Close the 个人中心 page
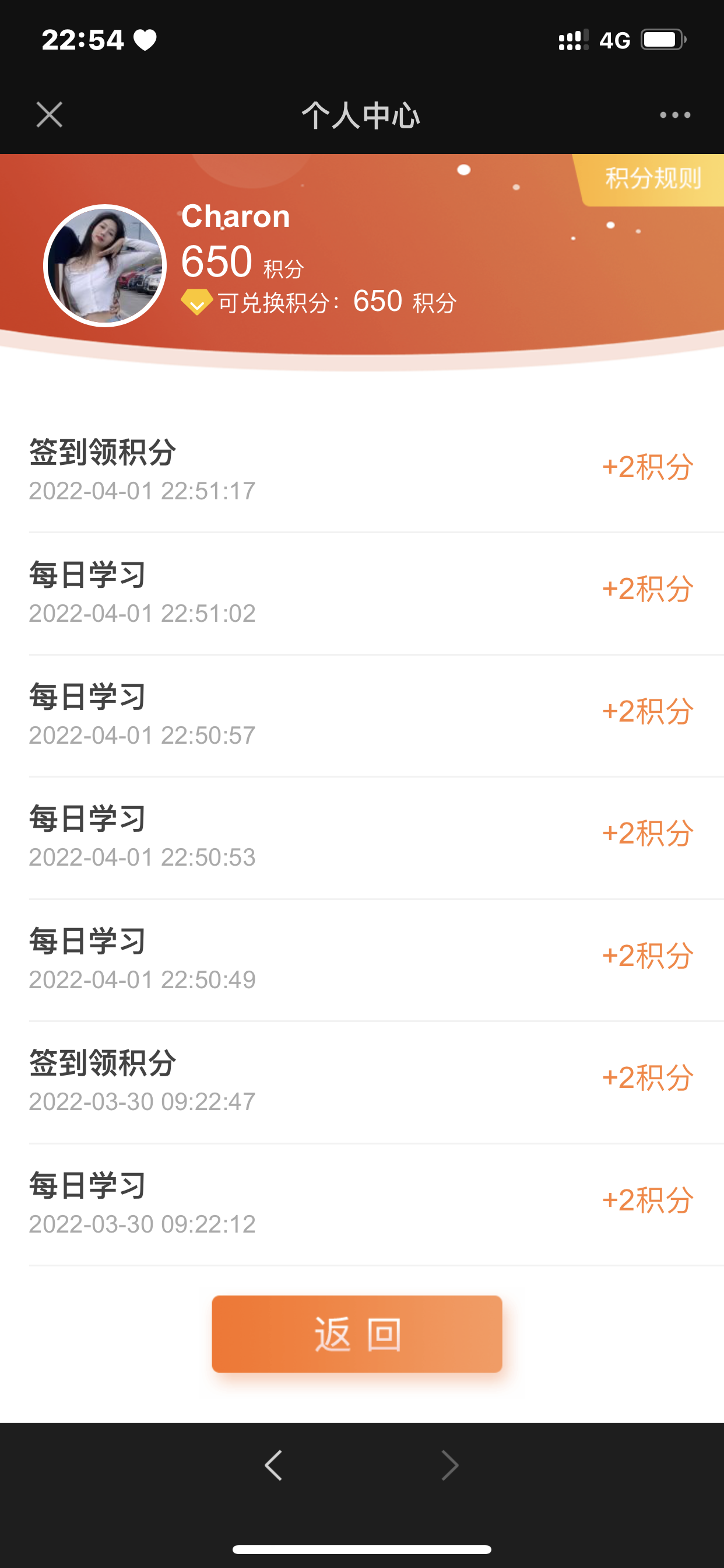724x1568 pixels. (x=50, y=114)
